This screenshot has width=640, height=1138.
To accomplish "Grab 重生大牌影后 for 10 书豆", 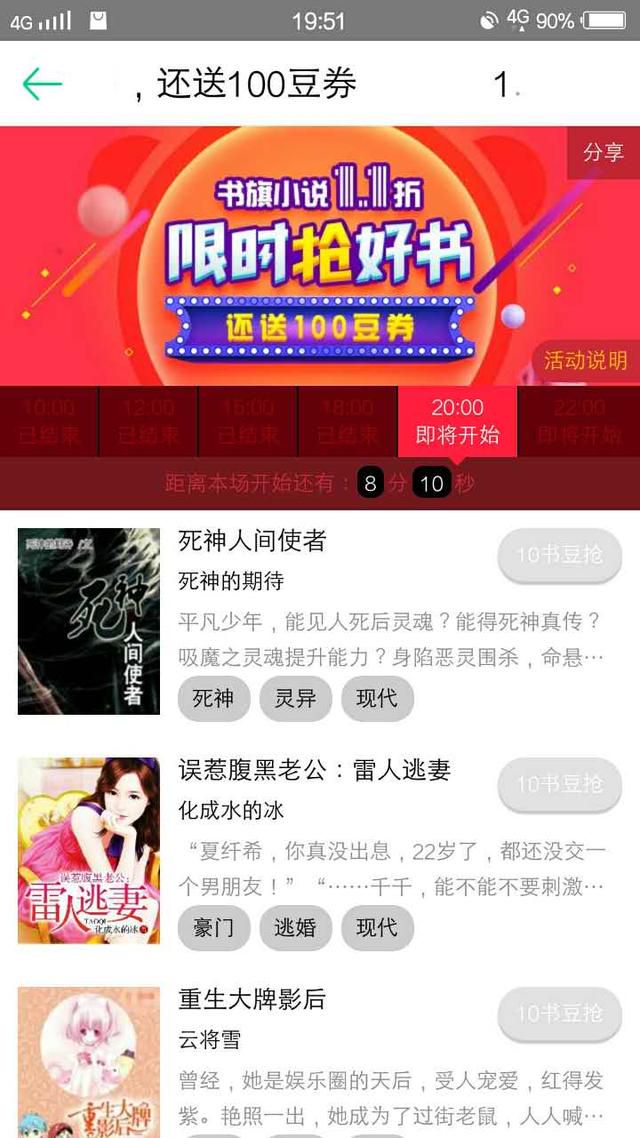I will [559, 1013].
